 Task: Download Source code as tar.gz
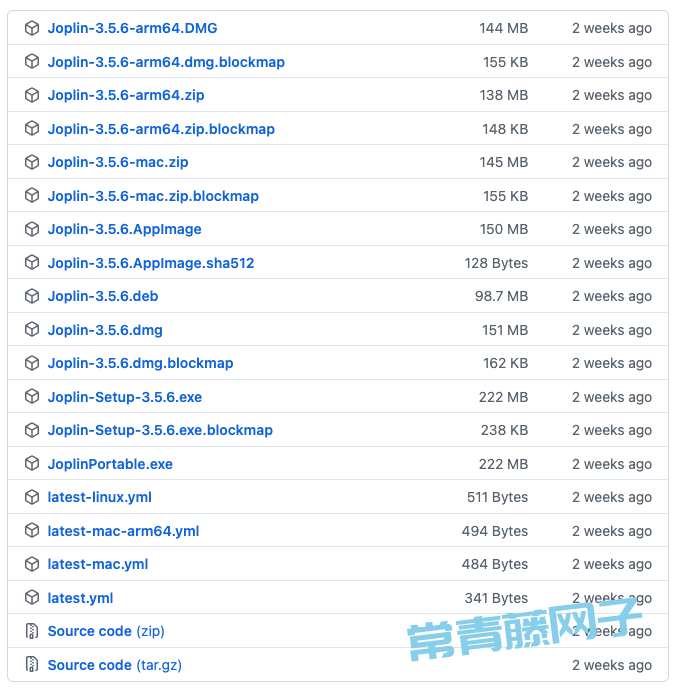(x=114, y=665)
